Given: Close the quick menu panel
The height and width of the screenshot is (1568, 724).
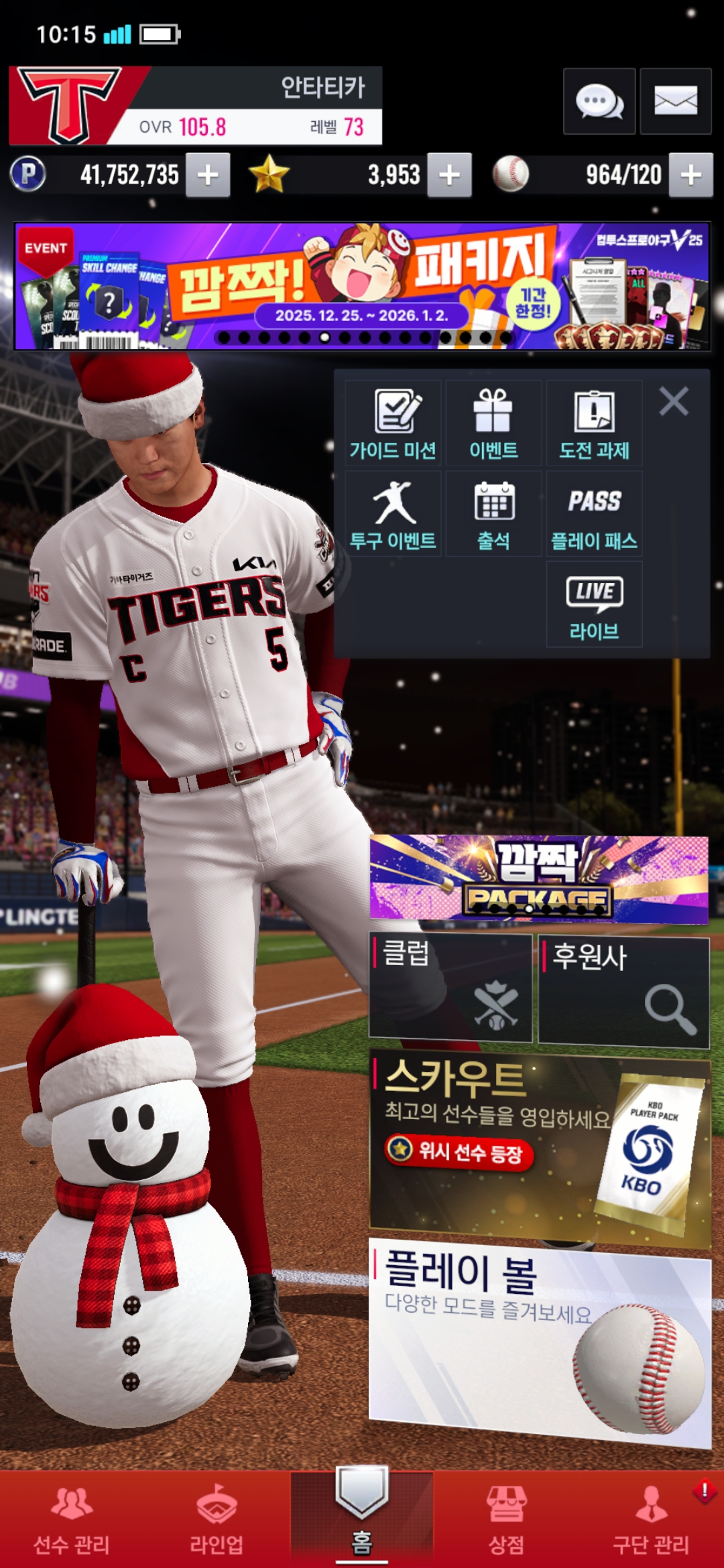Looking at the screenshot, I should 674,402.
